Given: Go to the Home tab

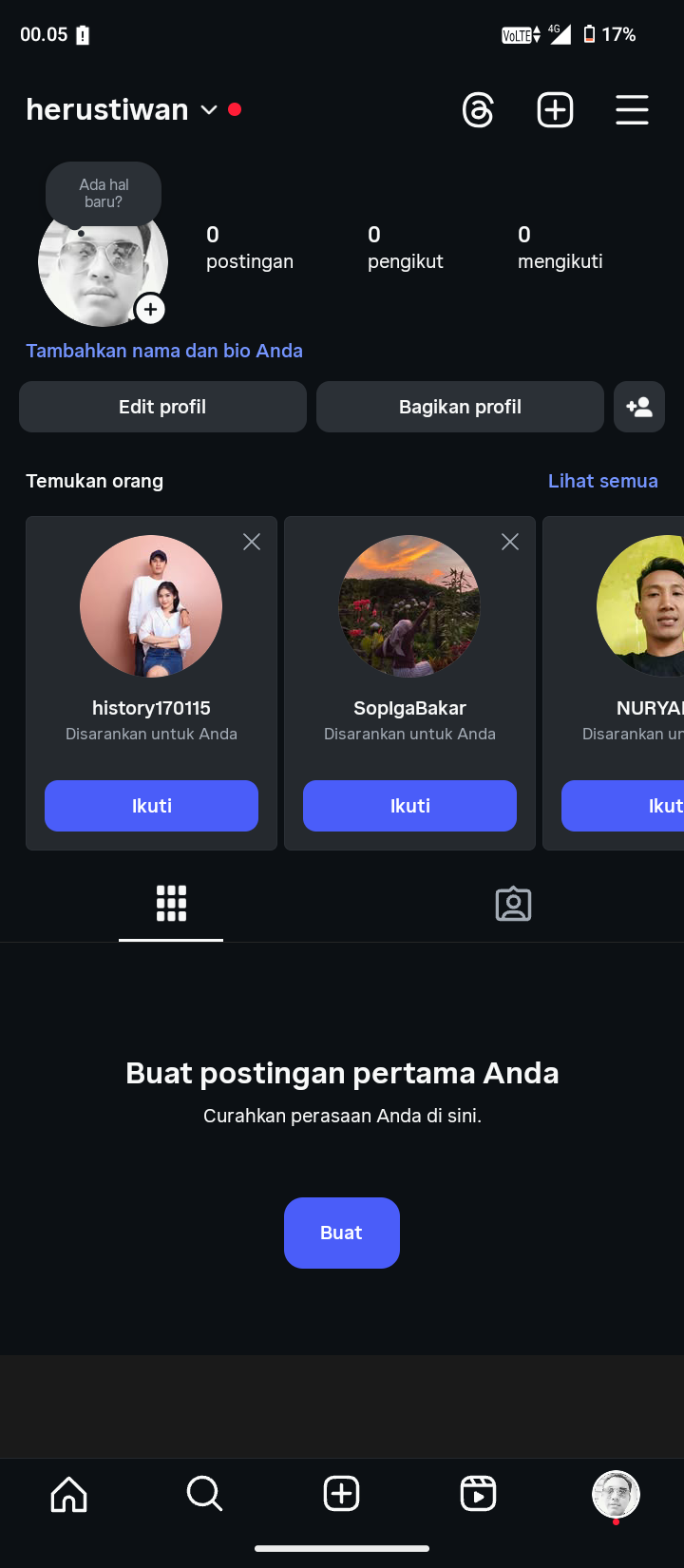Looking at the screenshot, I should [68, 1494].
